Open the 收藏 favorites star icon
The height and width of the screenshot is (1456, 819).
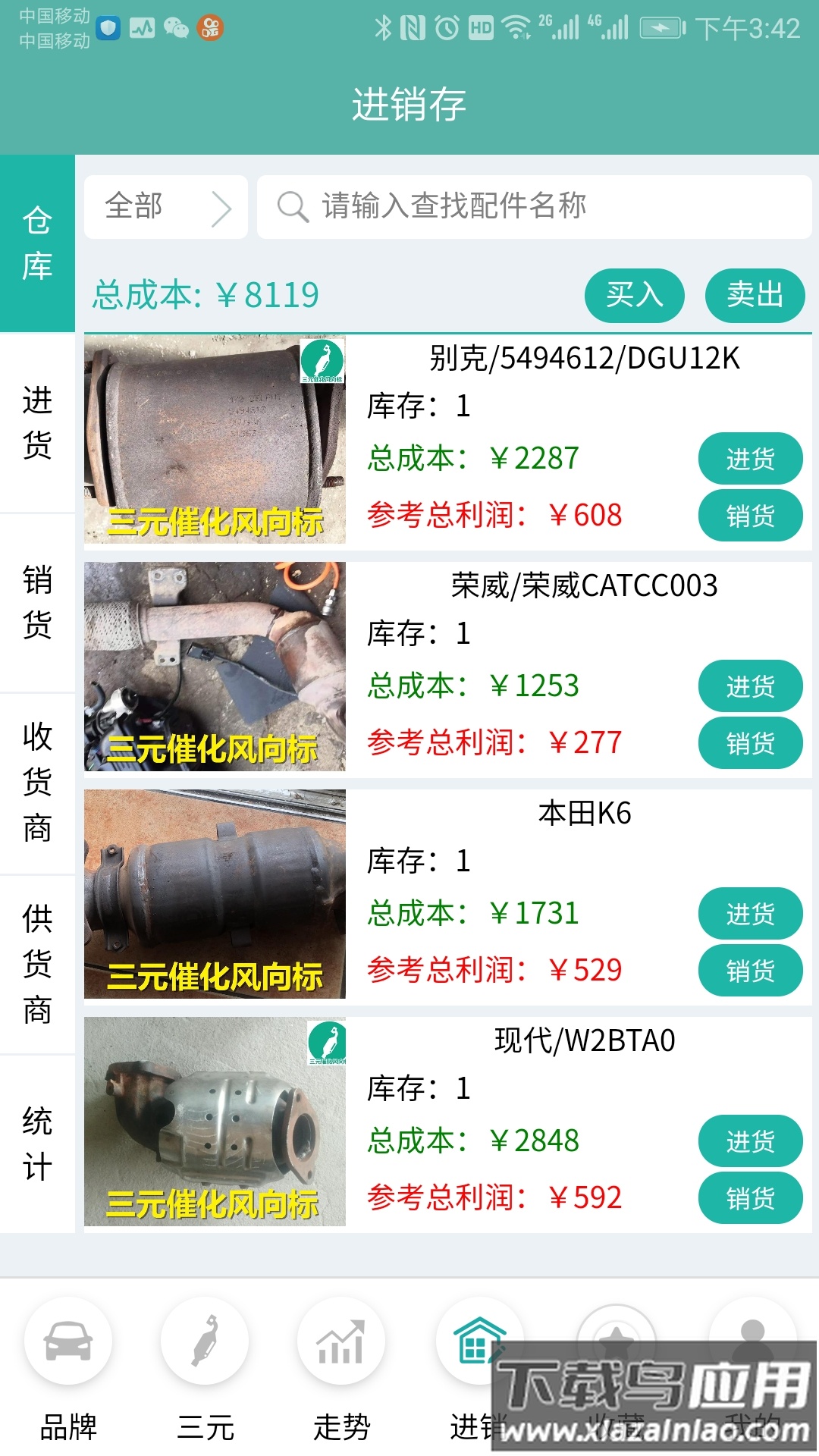[x=614, y=1341]
